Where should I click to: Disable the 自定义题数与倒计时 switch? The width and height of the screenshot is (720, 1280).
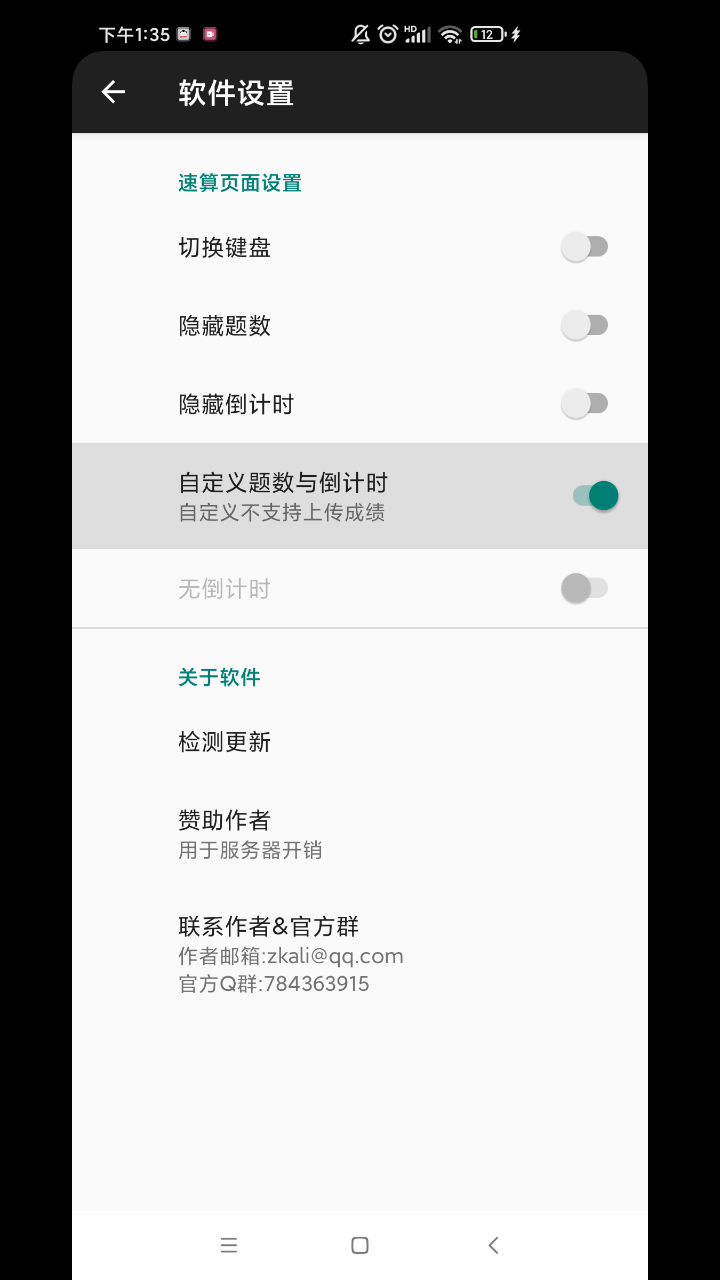595,496
